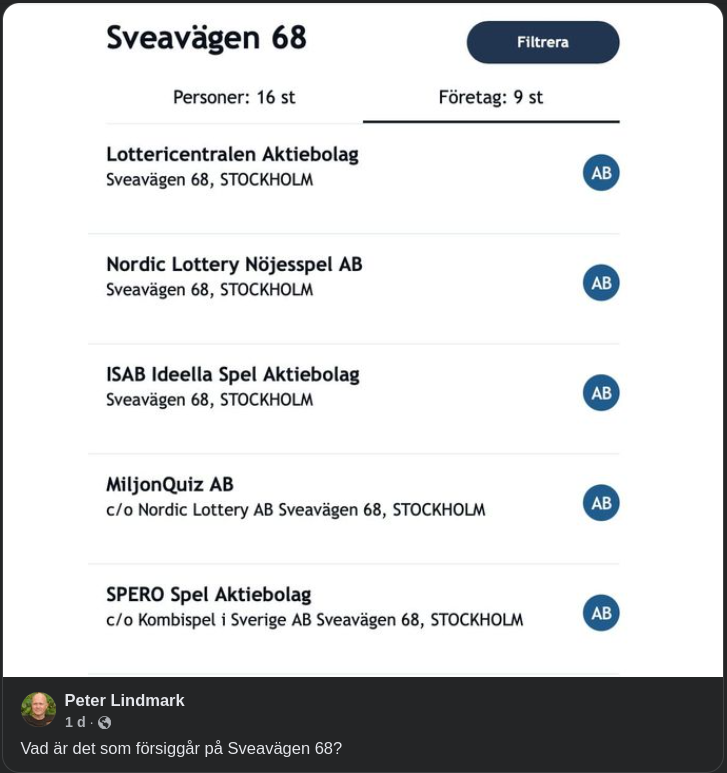Image resolution: width=727 pixels, height=773 pixels.
Task: Open the Nordic Lottery Nöjesspel AB listing
Action: (234, 264)
